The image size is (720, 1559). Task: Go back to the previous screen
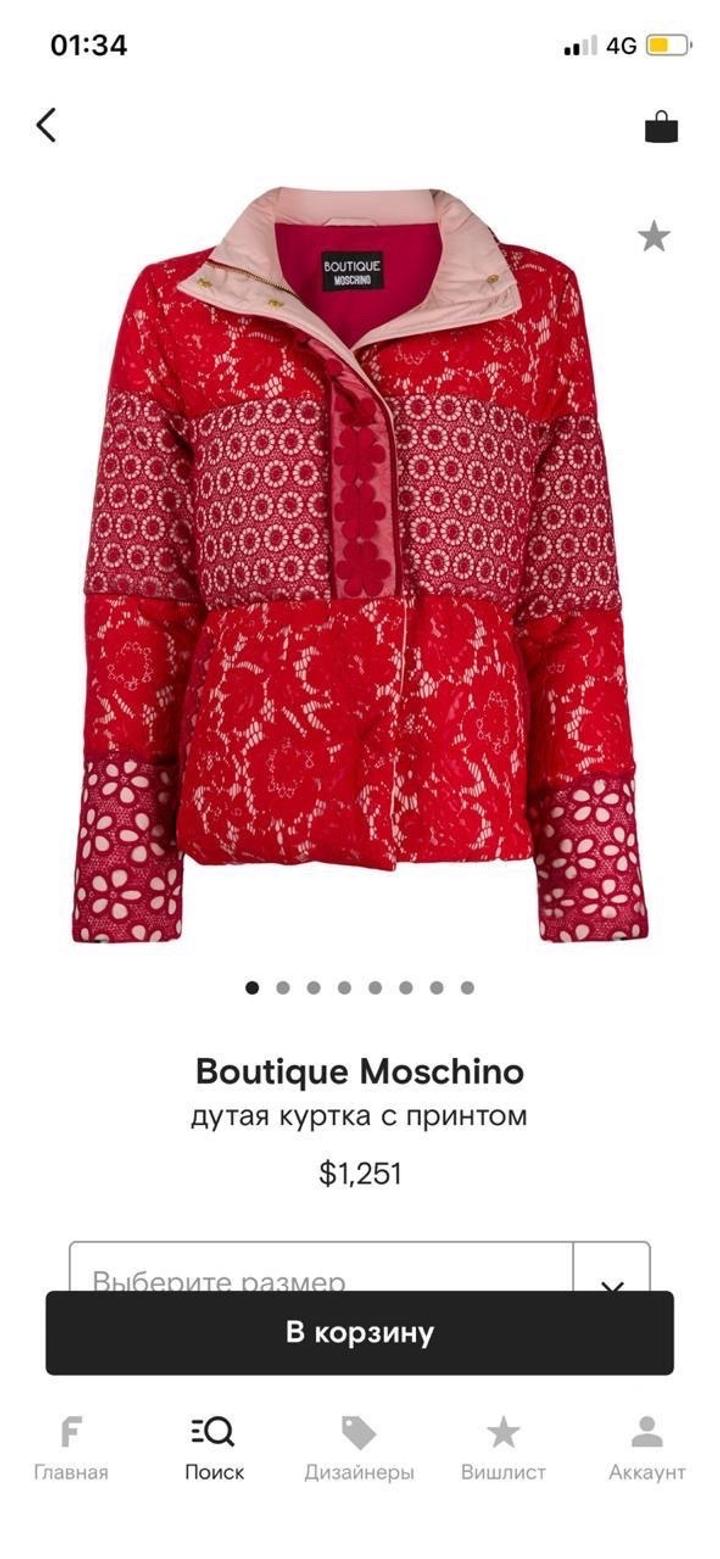point(46,125)
